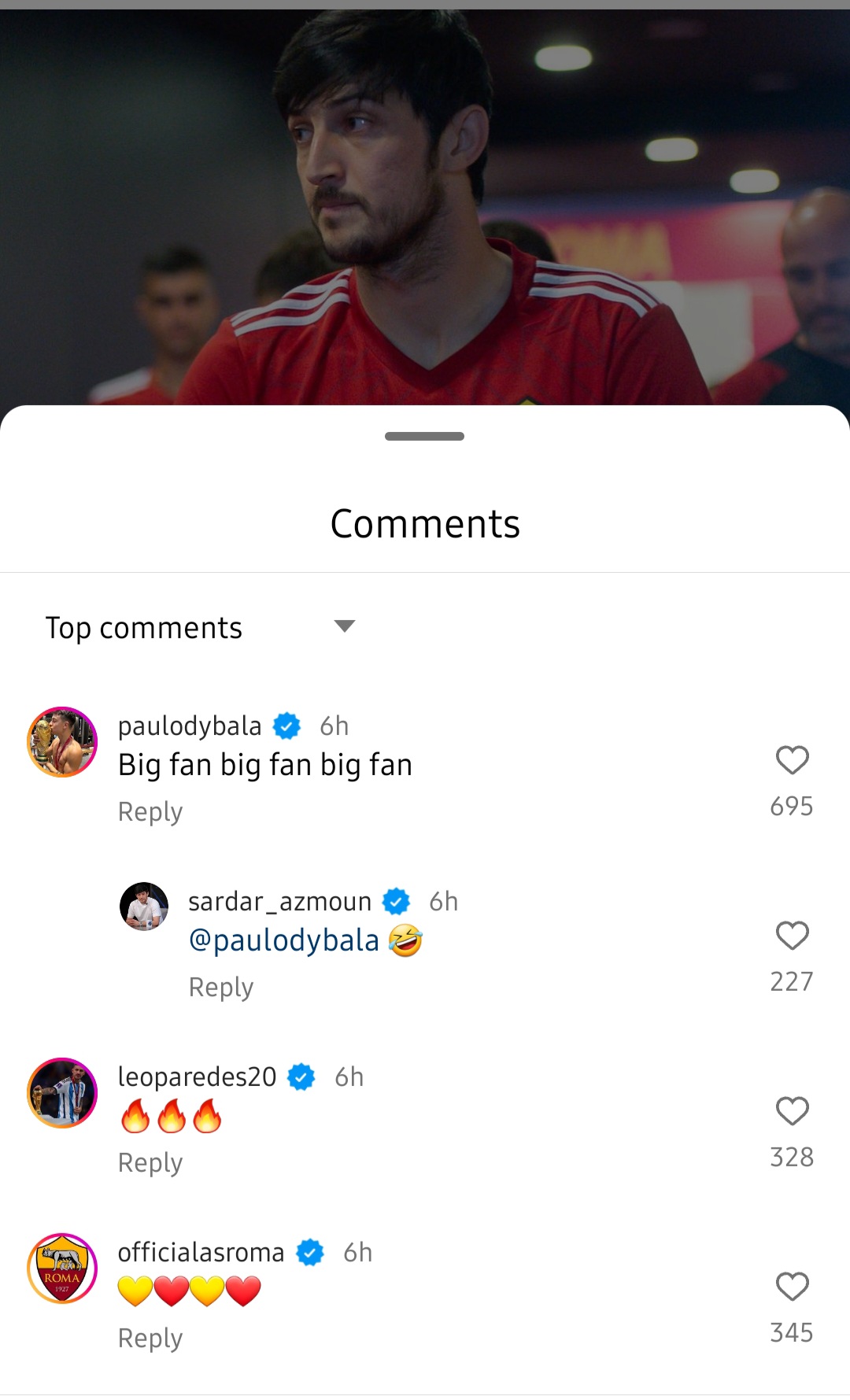
Task: Like leoparedes20's fire emoji comment
Action: click(792, 1111)
